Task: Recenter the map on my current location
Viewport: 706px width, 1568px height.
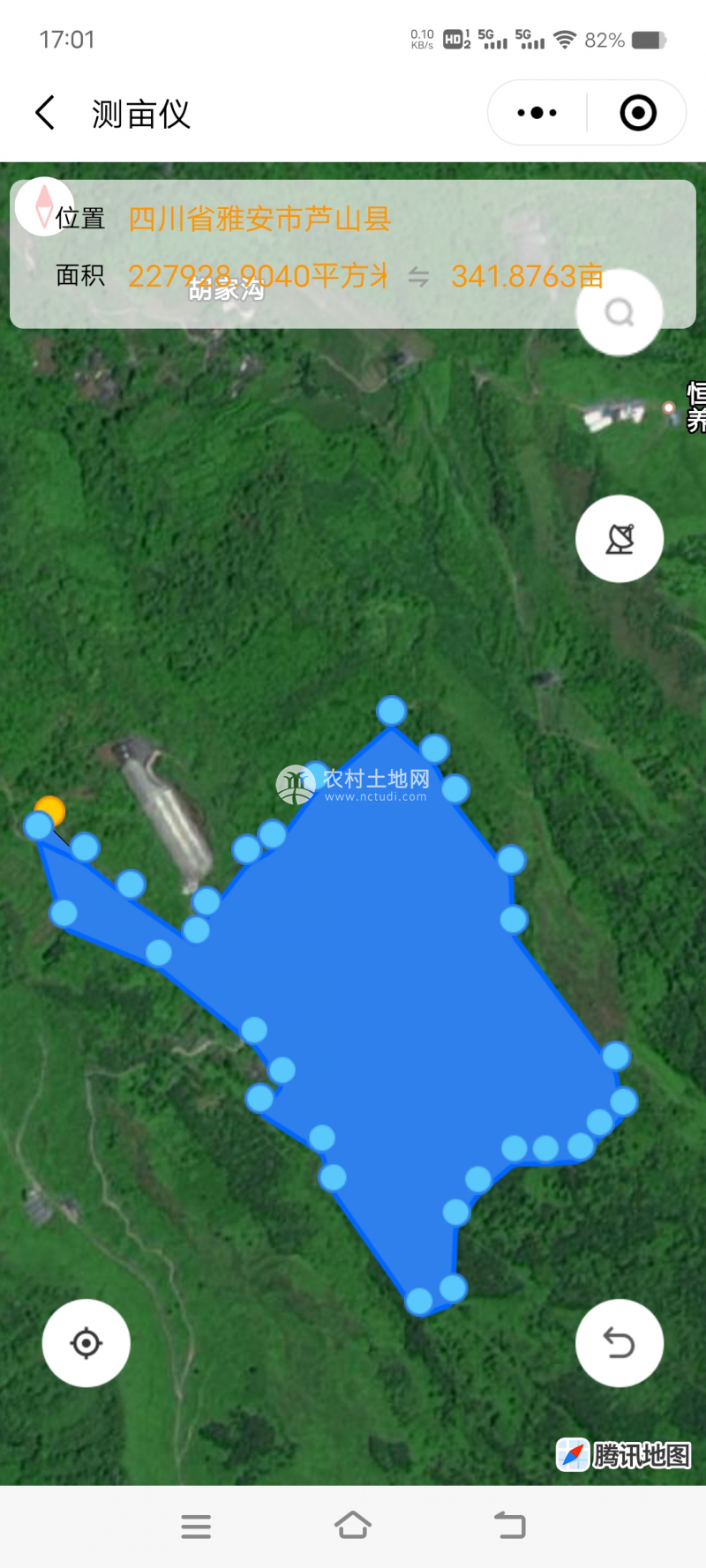Action: pyautogui.click(x=86, y=1343)
